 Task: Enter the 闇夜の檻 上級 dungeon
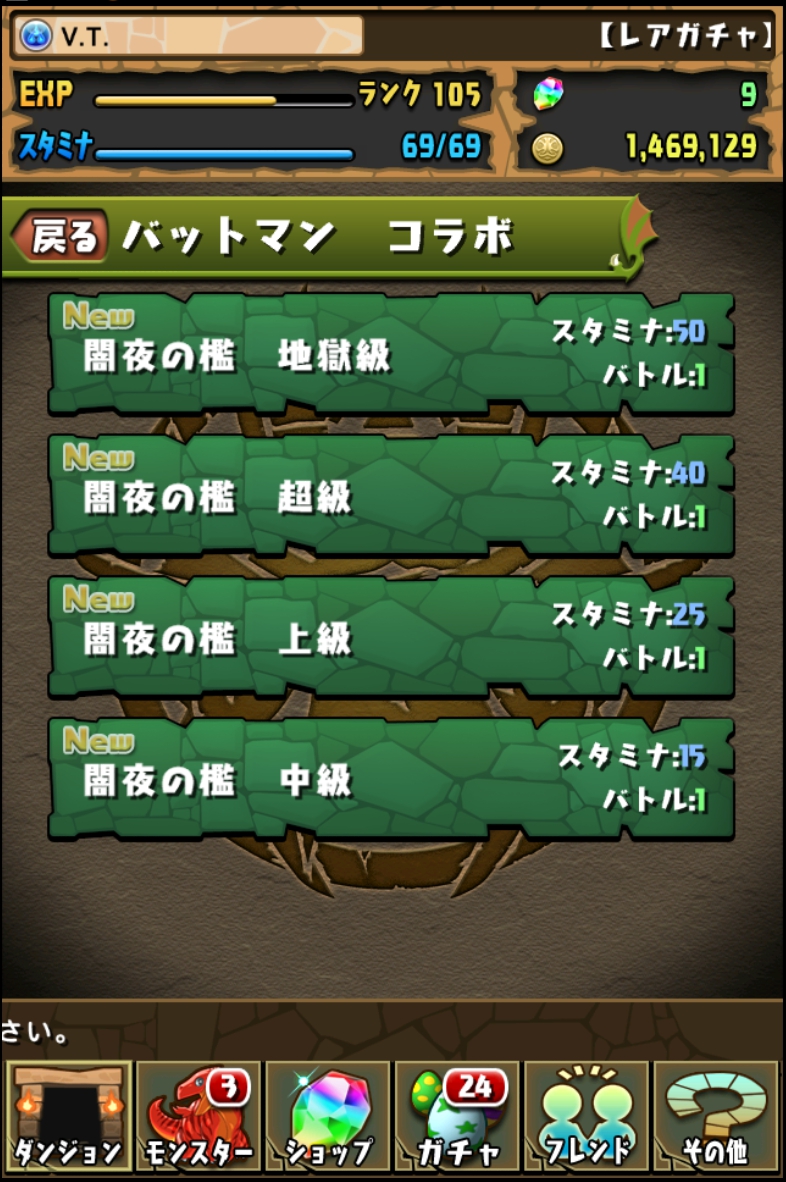tap(390, 638)
